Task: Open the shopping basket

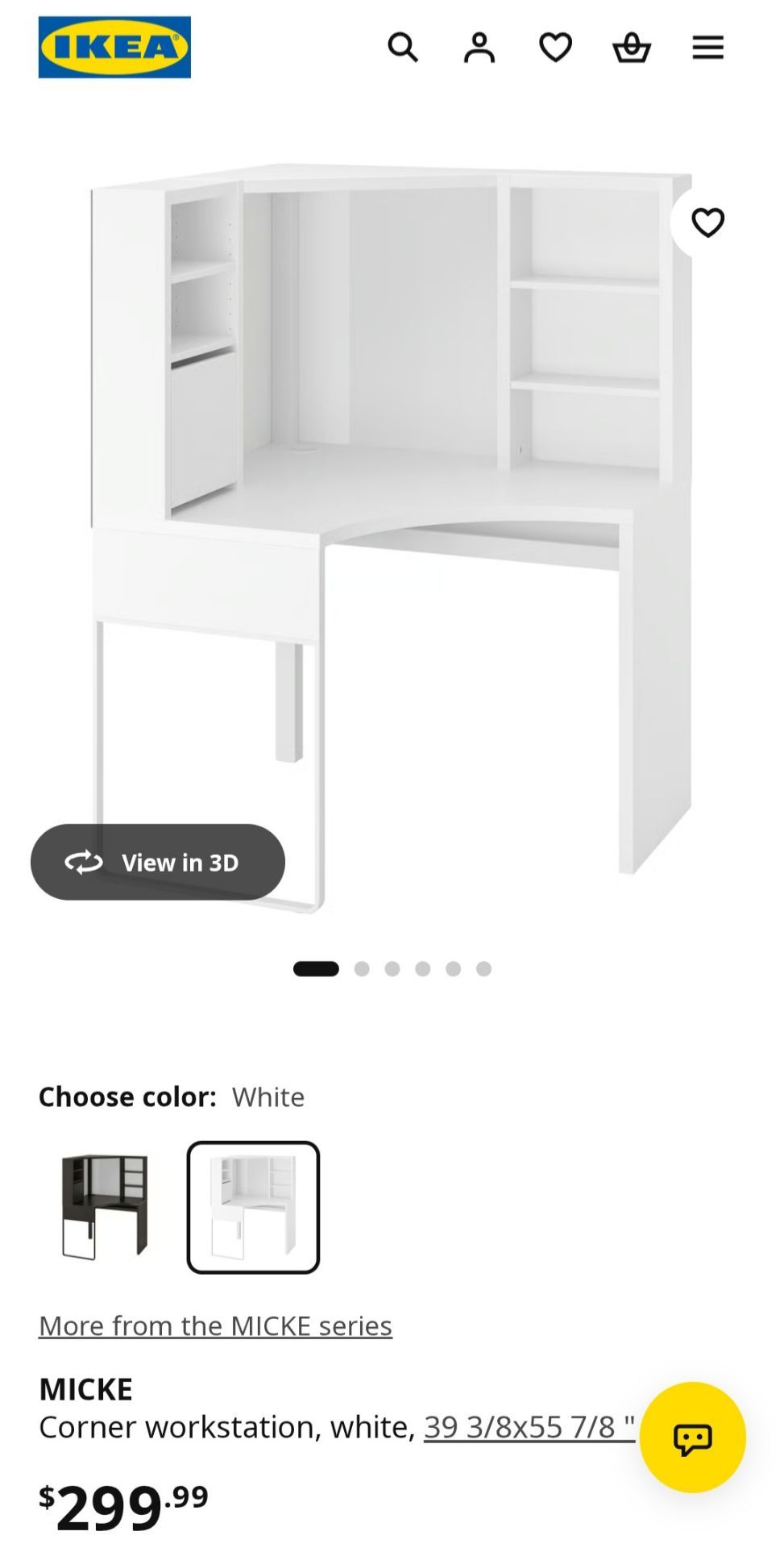Action: [x=632, y=48]
